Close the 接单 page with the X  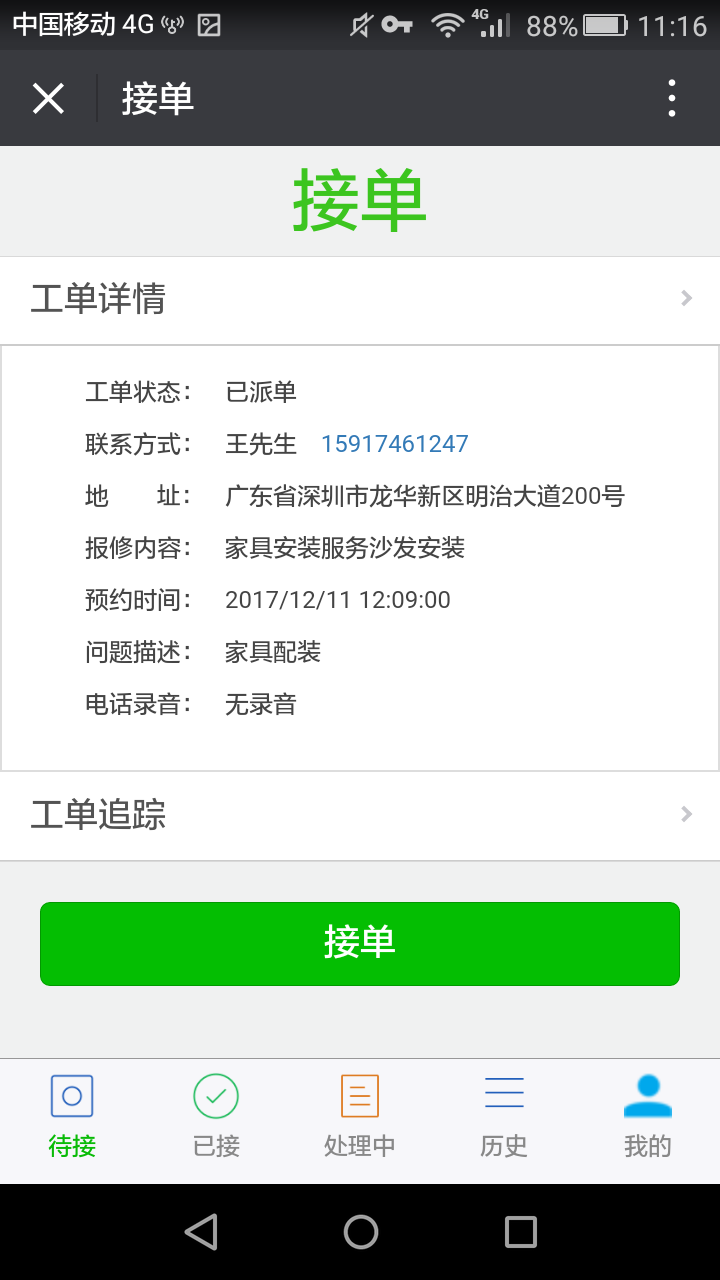click(48, 99)
